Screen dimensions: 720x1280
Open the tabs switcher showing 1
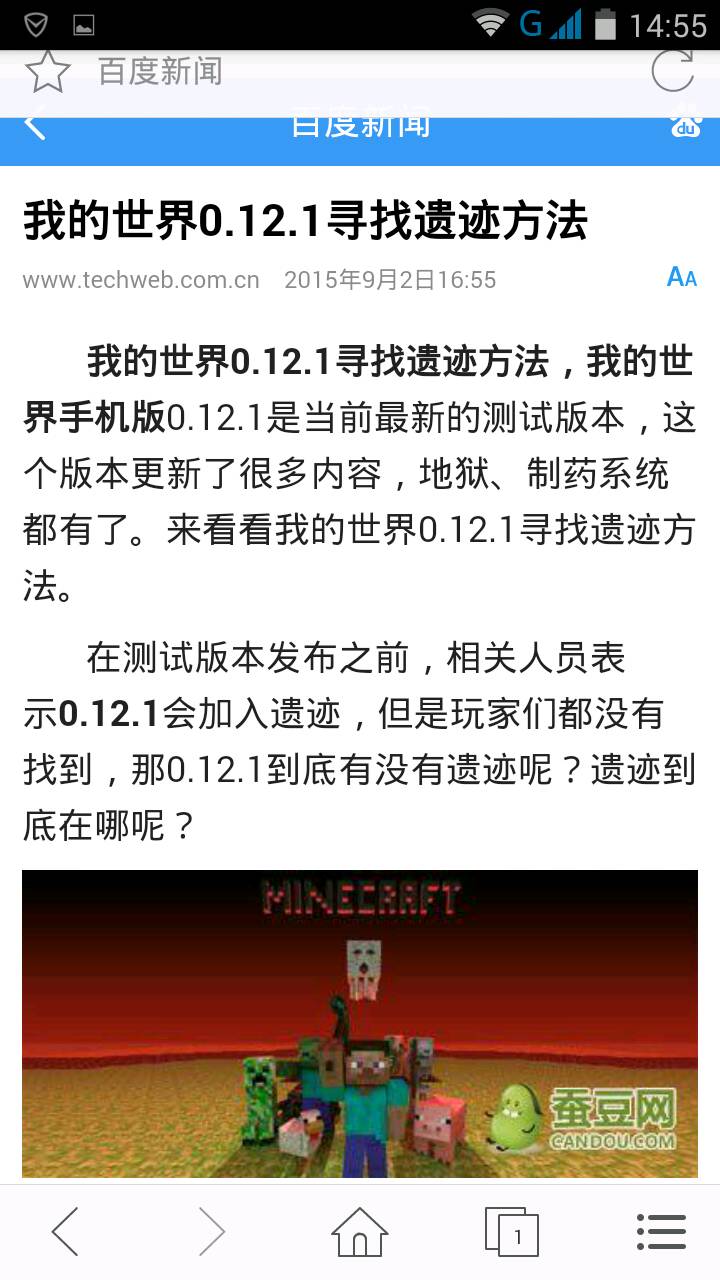511,1231
